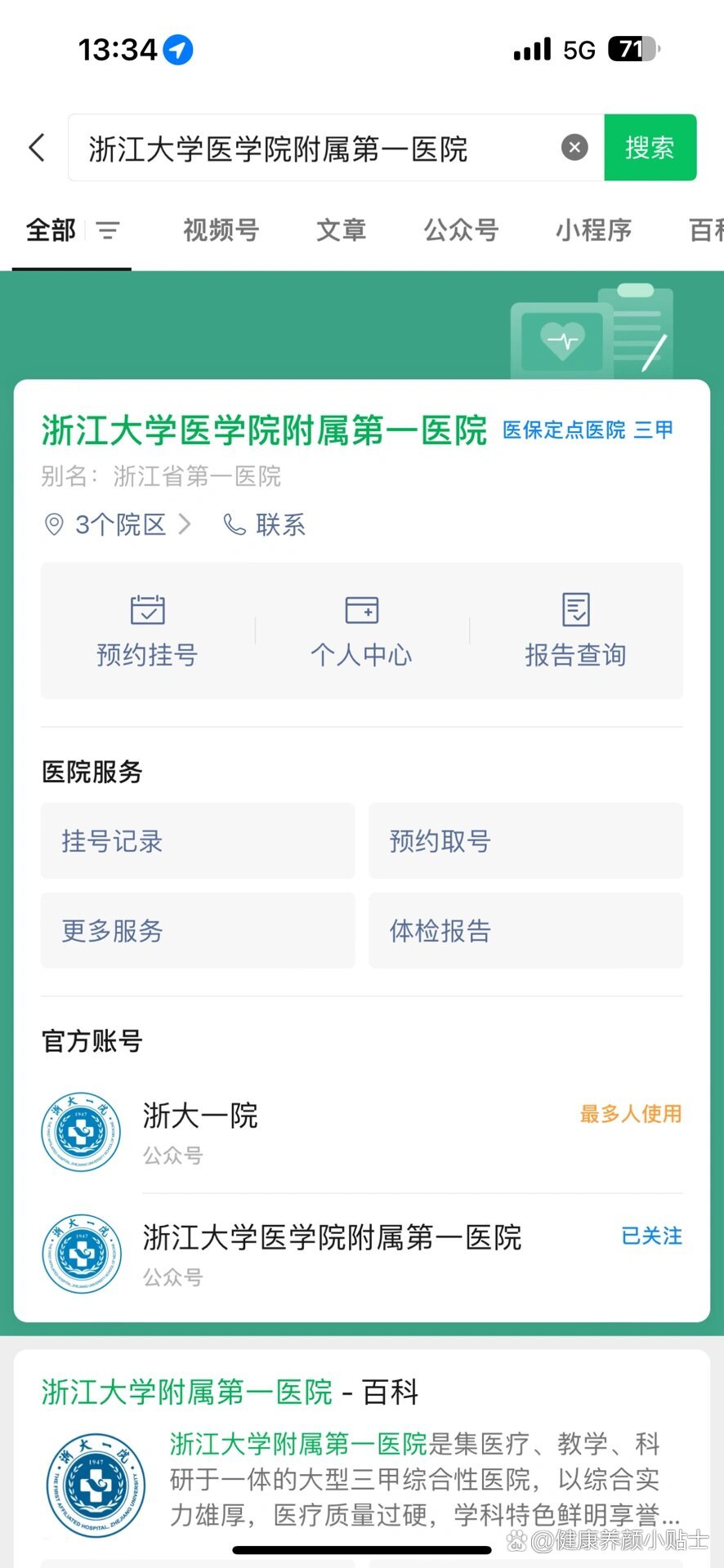Switch to the 公众号 tab
Image resolution: width=724 pixels, height=1568 pixels.
coord(461,230)
